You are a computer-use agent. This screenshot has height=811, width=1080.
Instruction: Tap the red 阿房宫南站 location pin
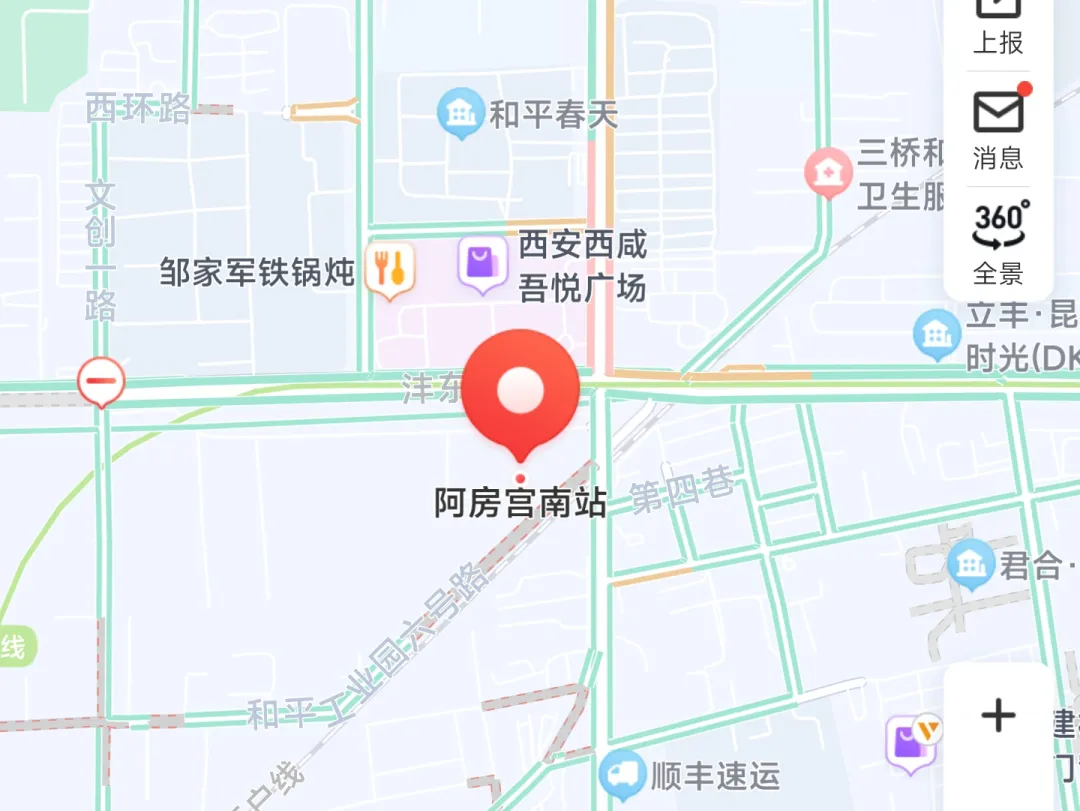click(x=520, y=391)
